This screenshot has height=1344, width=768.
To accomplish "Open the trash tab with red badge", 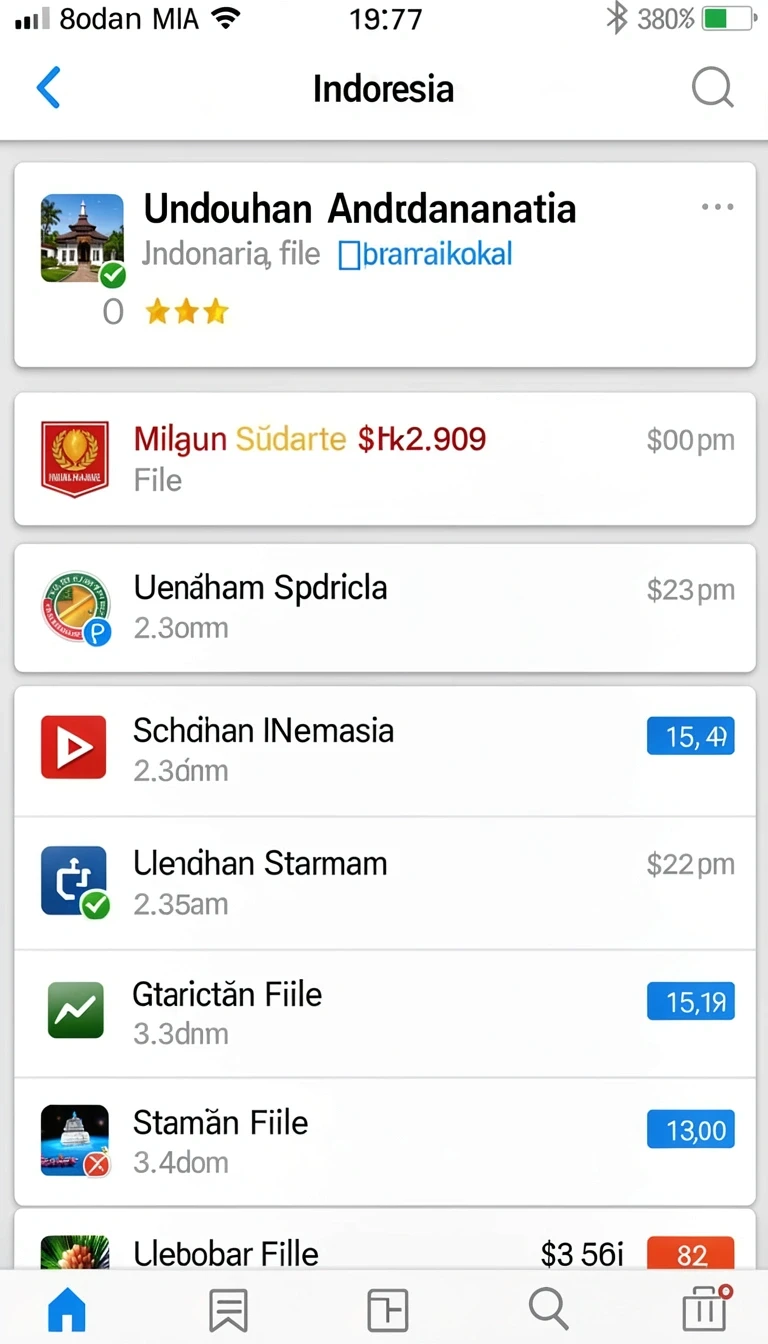I will 706,1308.
